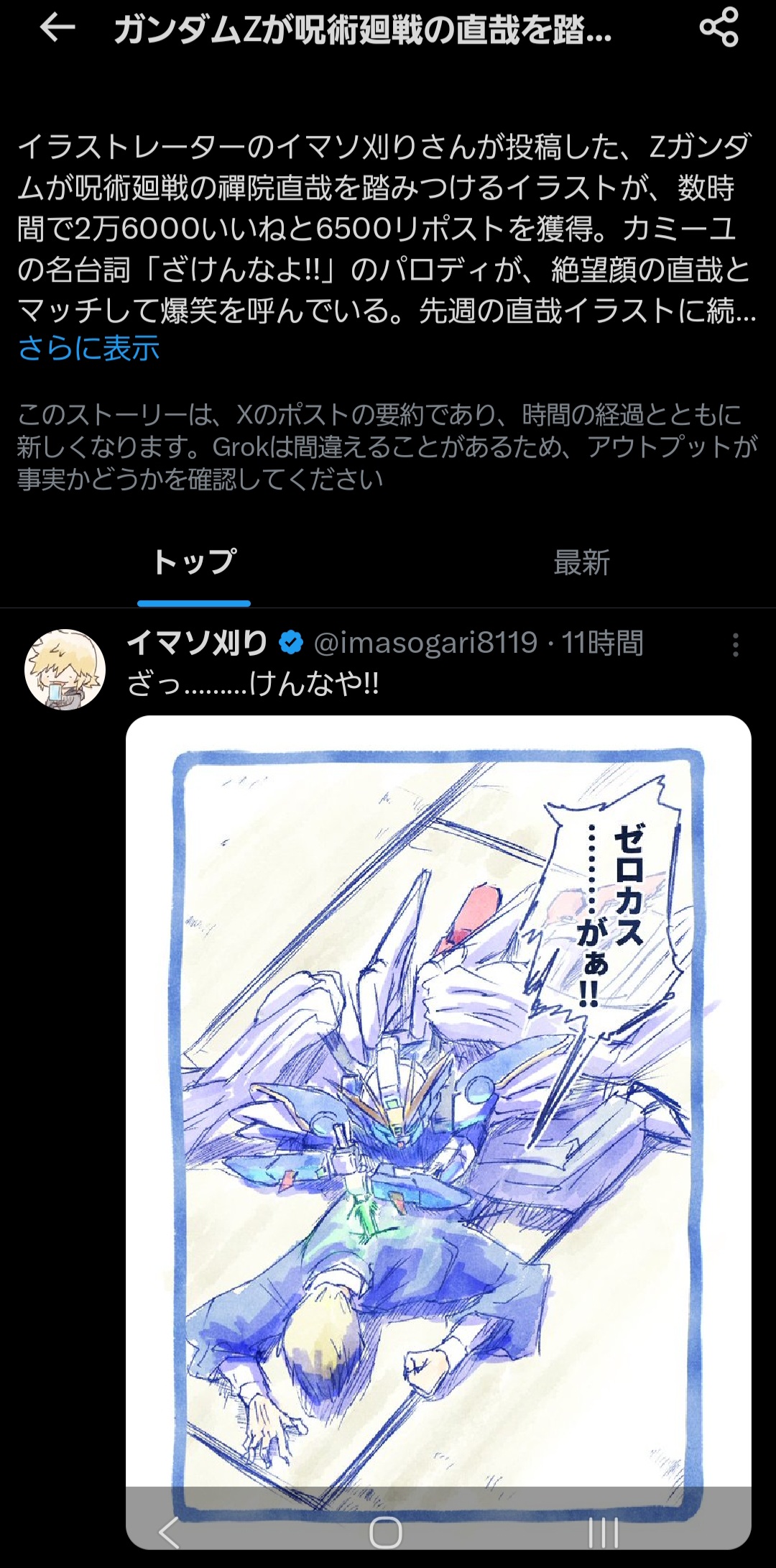
Task: Expand the summary with さらに表示
Action: point(88,349)
